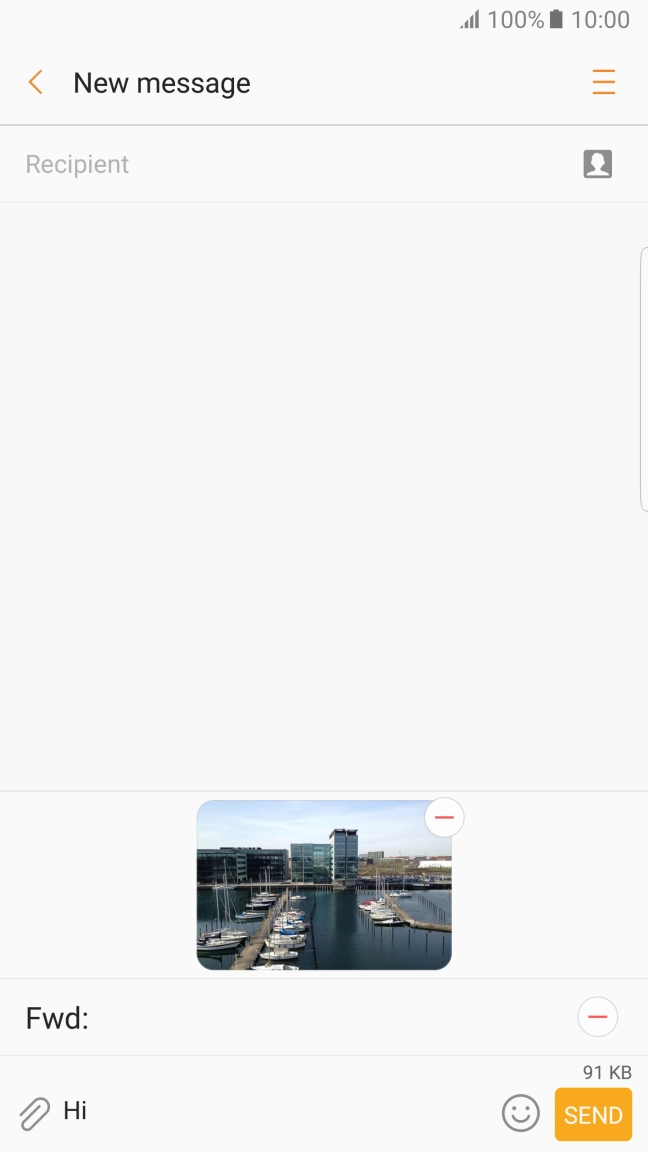
Task: Open the attachment paperclip
Action: 34,1112
